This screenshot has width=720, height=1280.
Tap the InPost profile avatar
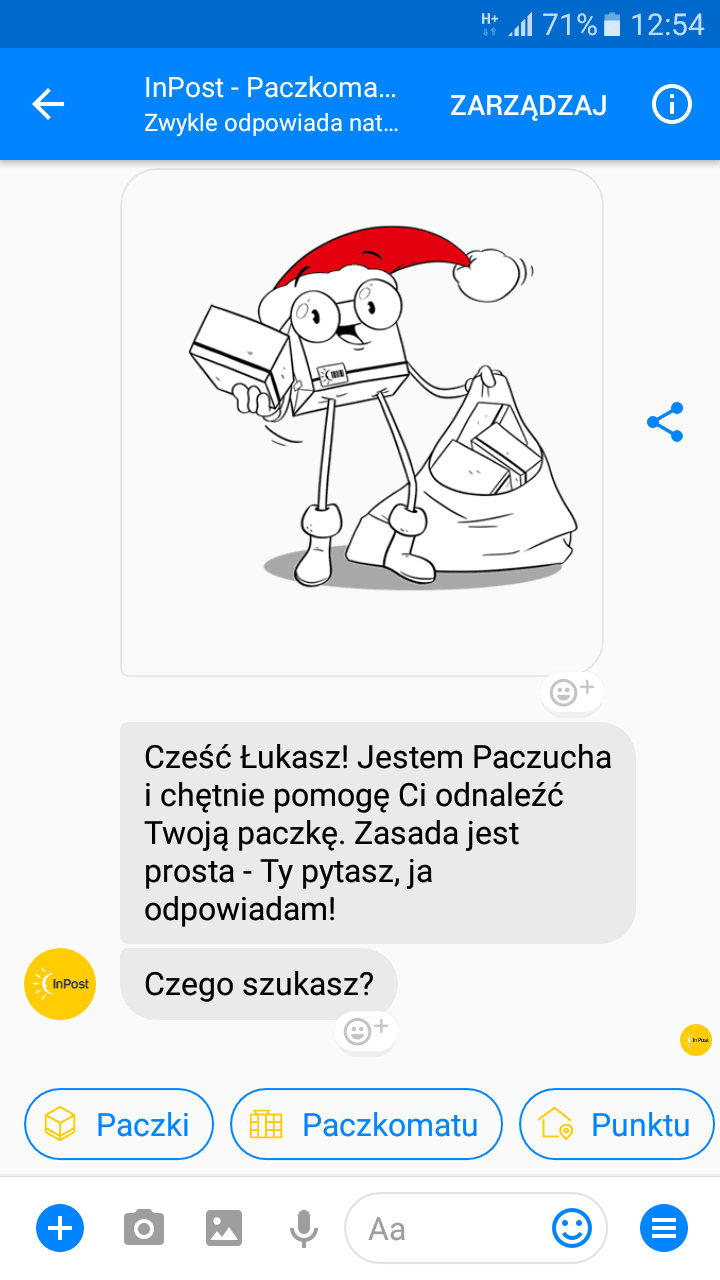coord(60,984)
